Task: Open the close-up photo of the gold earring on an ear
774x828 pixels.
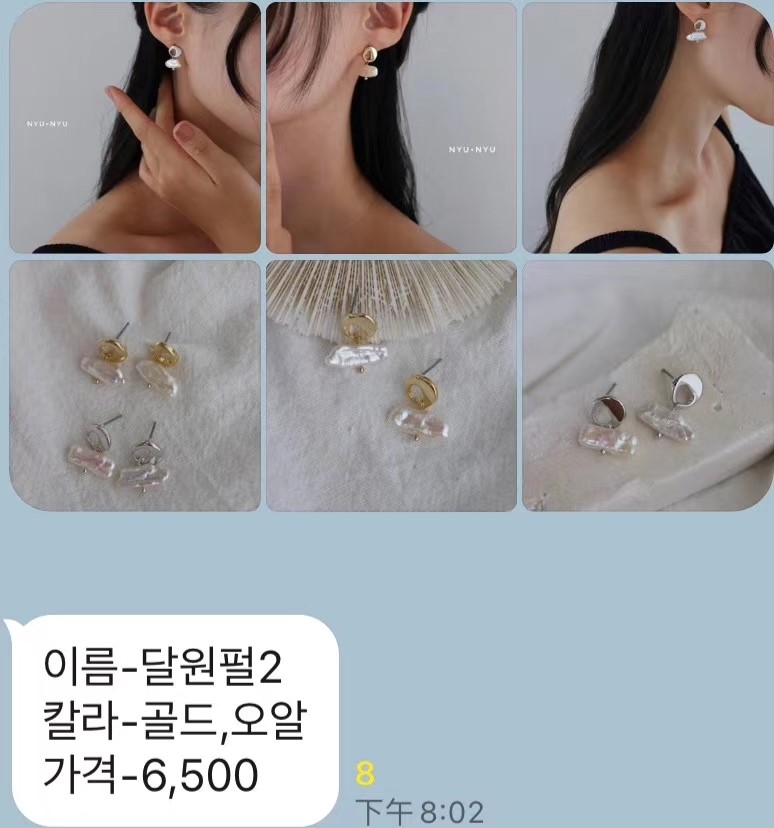Action: pyautogui.click(x=391, y=128)
